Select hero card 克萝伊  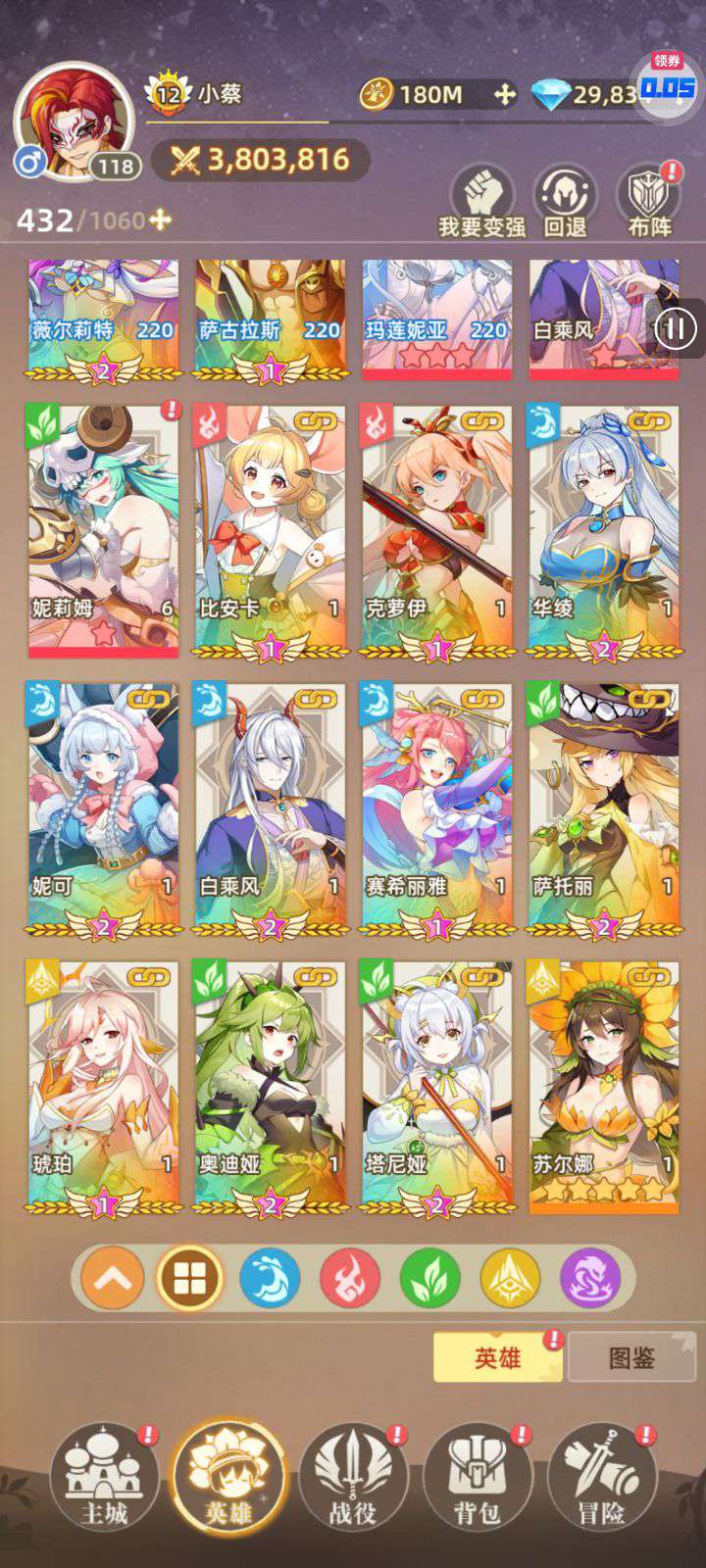tap(436, 530)
